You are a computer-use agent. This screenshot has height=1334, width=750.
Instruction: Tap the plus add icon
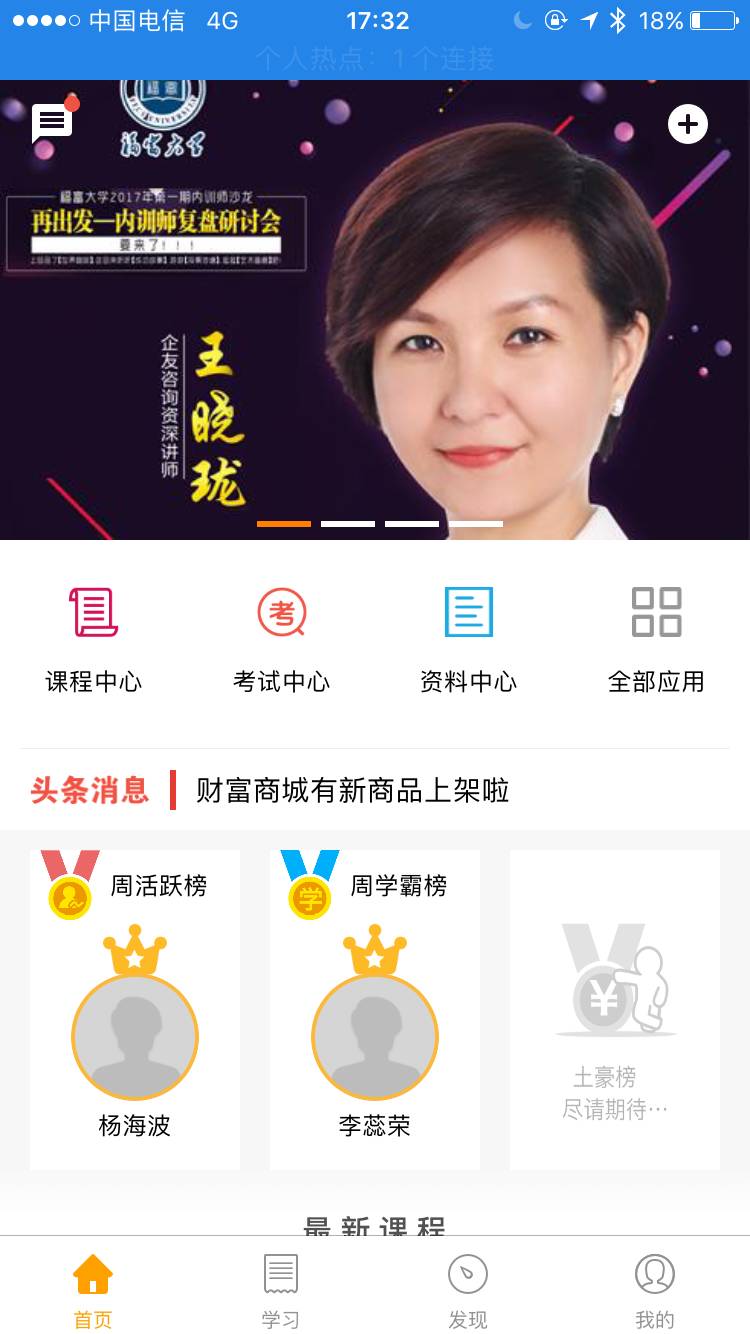click(688, 124)
